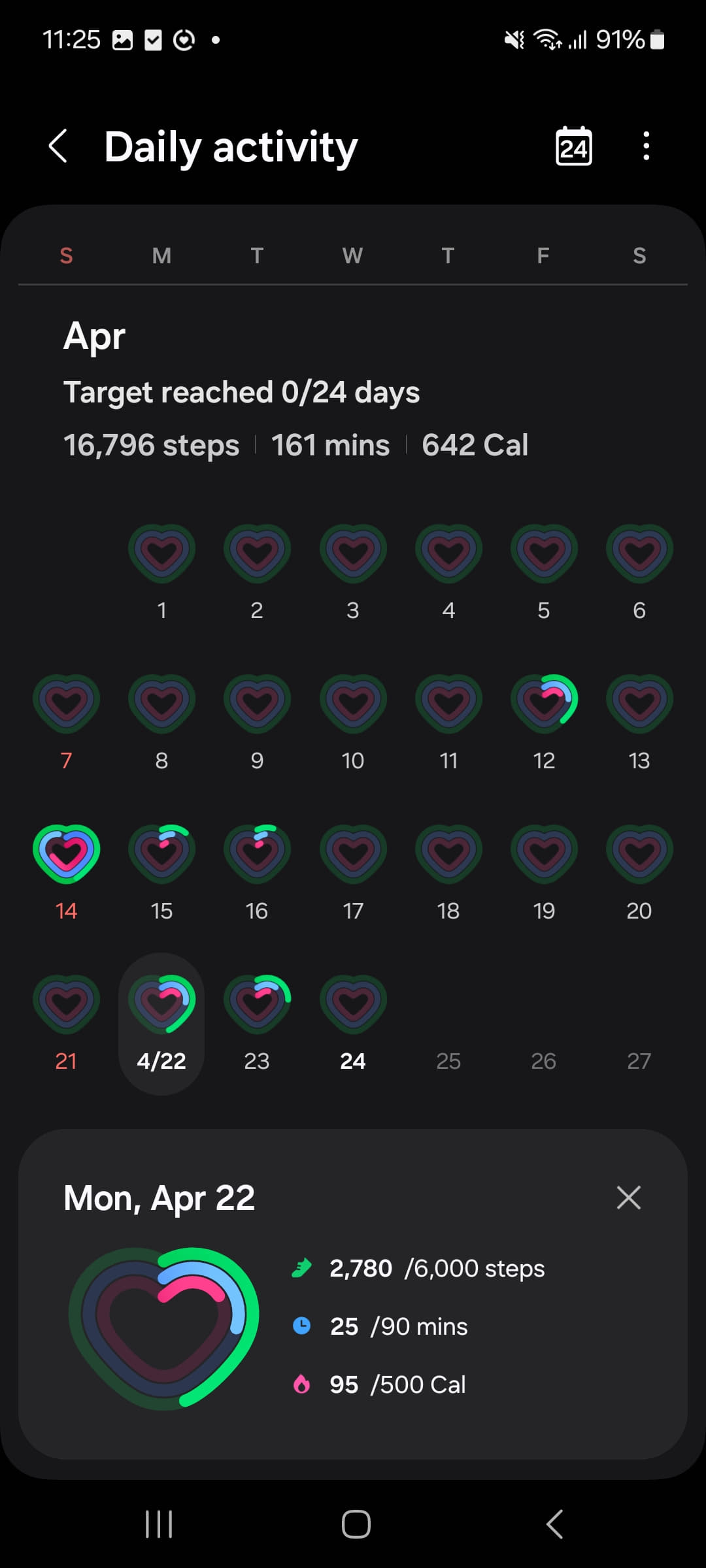This screenshot has height=1568, width=706.
Task: Jump to today with calendar icon
Action: (573, 146)
